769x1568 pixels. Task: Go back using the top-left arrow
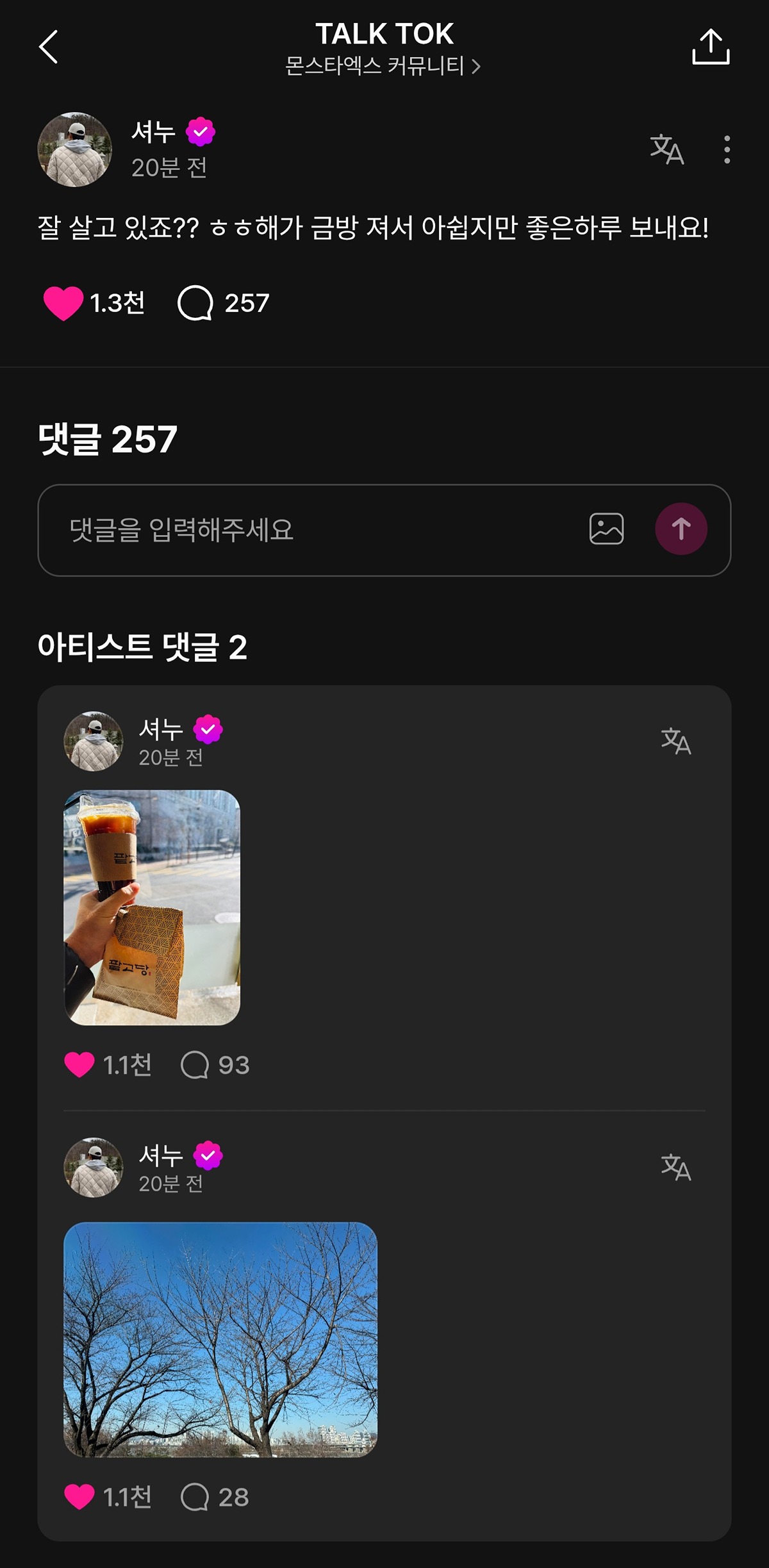pos(49,47)
